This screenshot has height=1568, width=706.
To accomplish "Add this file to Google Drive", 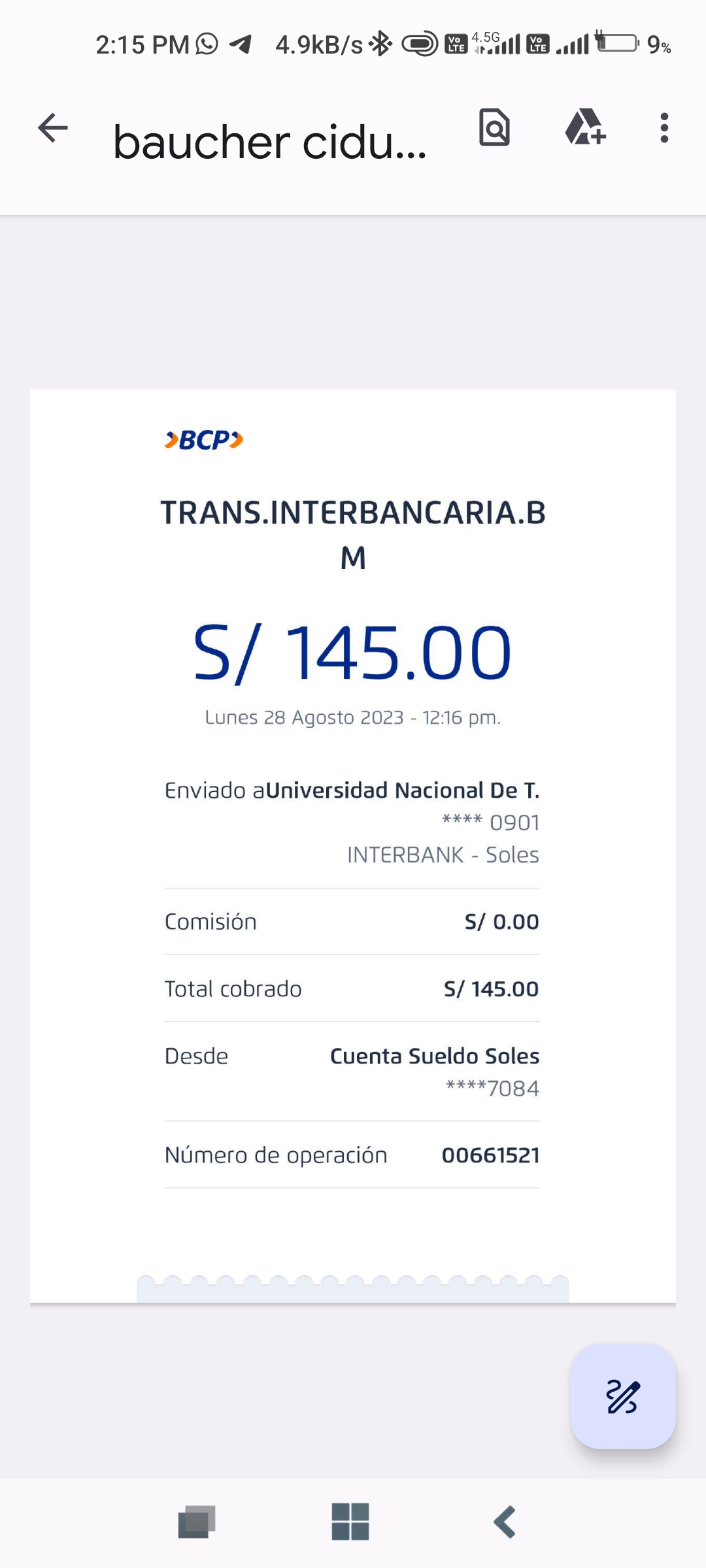I will 585,127.
